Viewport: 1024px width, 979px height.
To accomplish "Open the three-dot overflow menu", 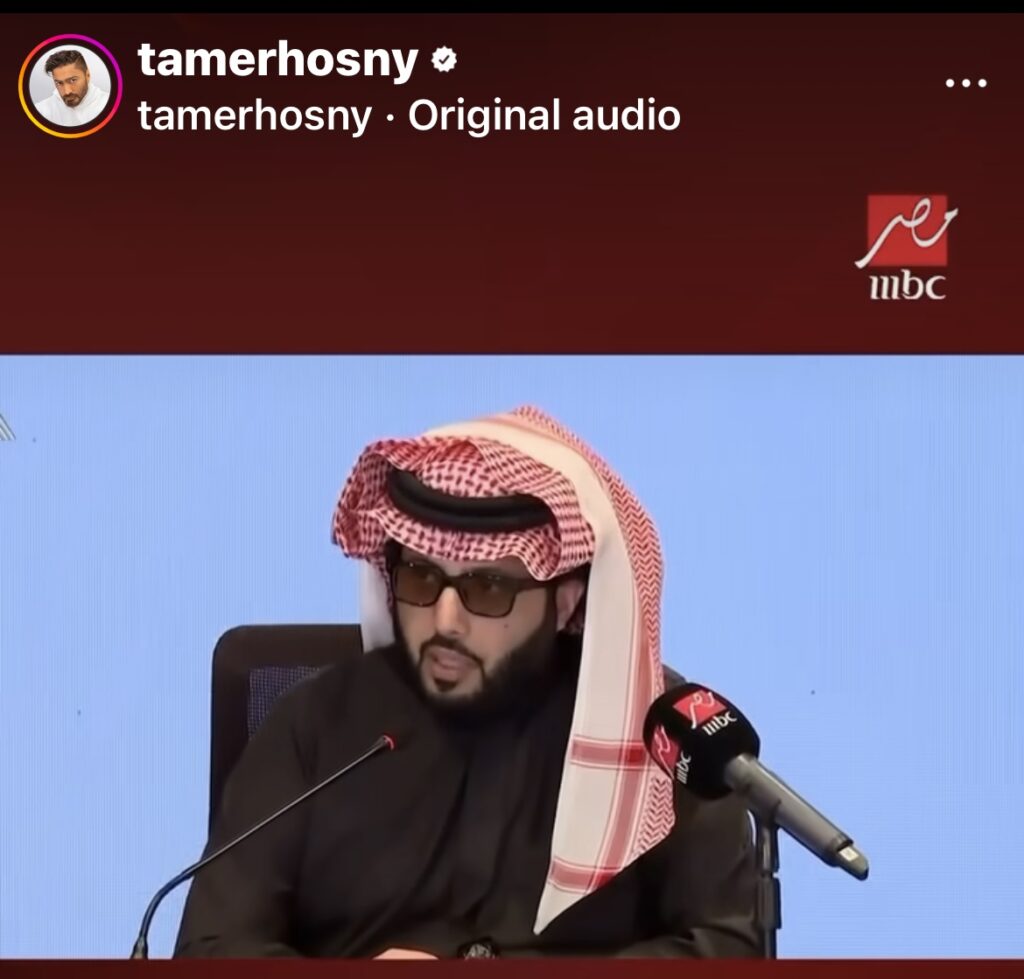I will click(x=965, y=84).
